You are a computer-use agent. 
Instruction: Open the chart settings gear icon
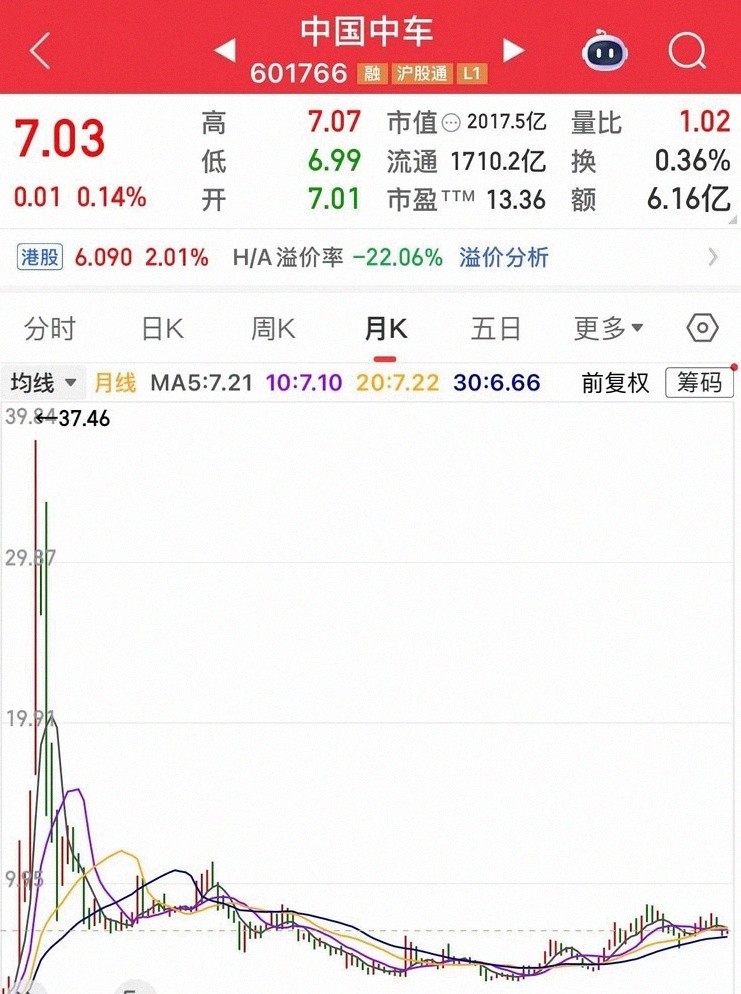pos(701,327)
